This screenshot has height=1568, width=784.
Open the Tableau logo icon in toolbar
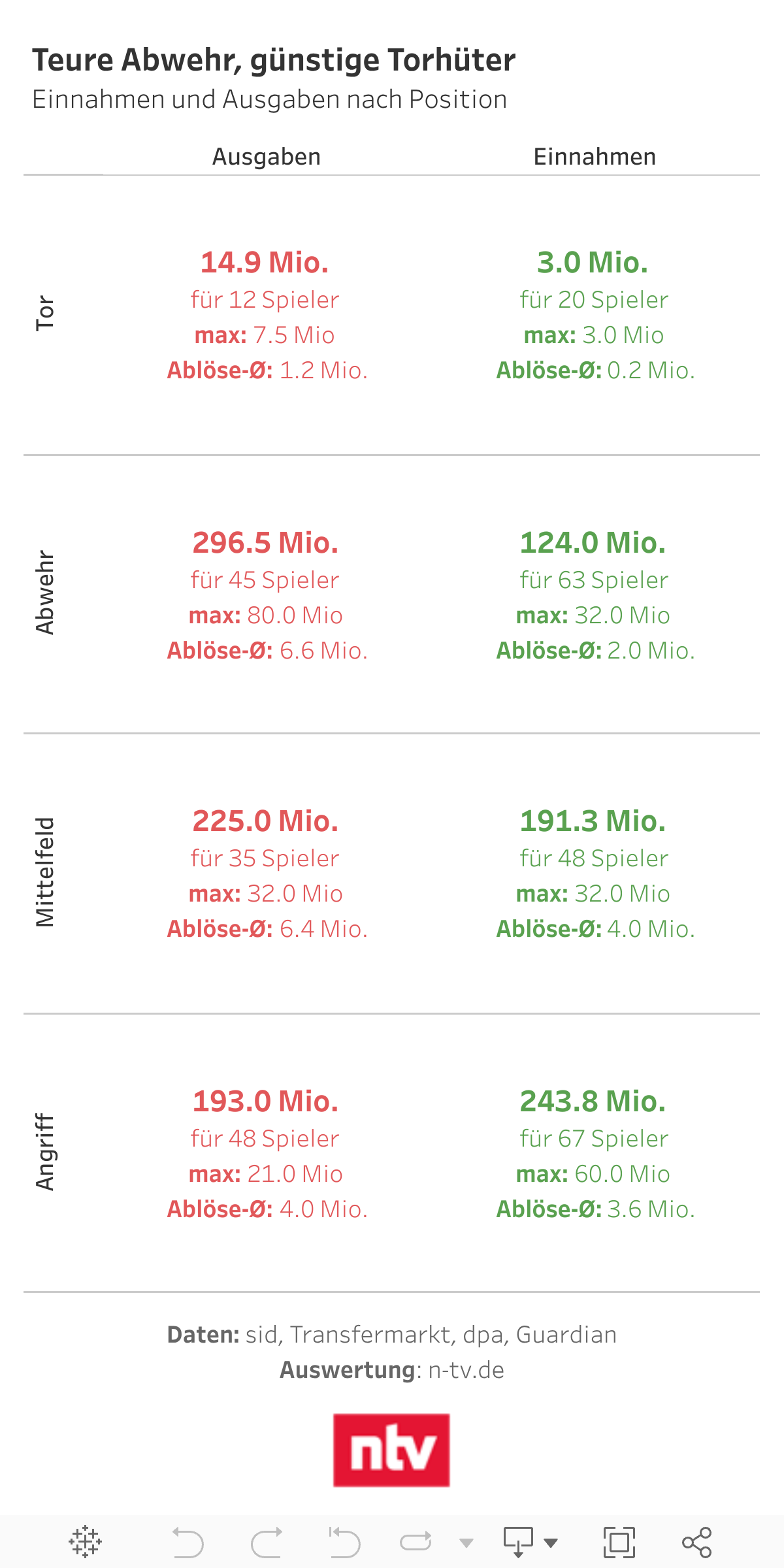pos(85,1542)
